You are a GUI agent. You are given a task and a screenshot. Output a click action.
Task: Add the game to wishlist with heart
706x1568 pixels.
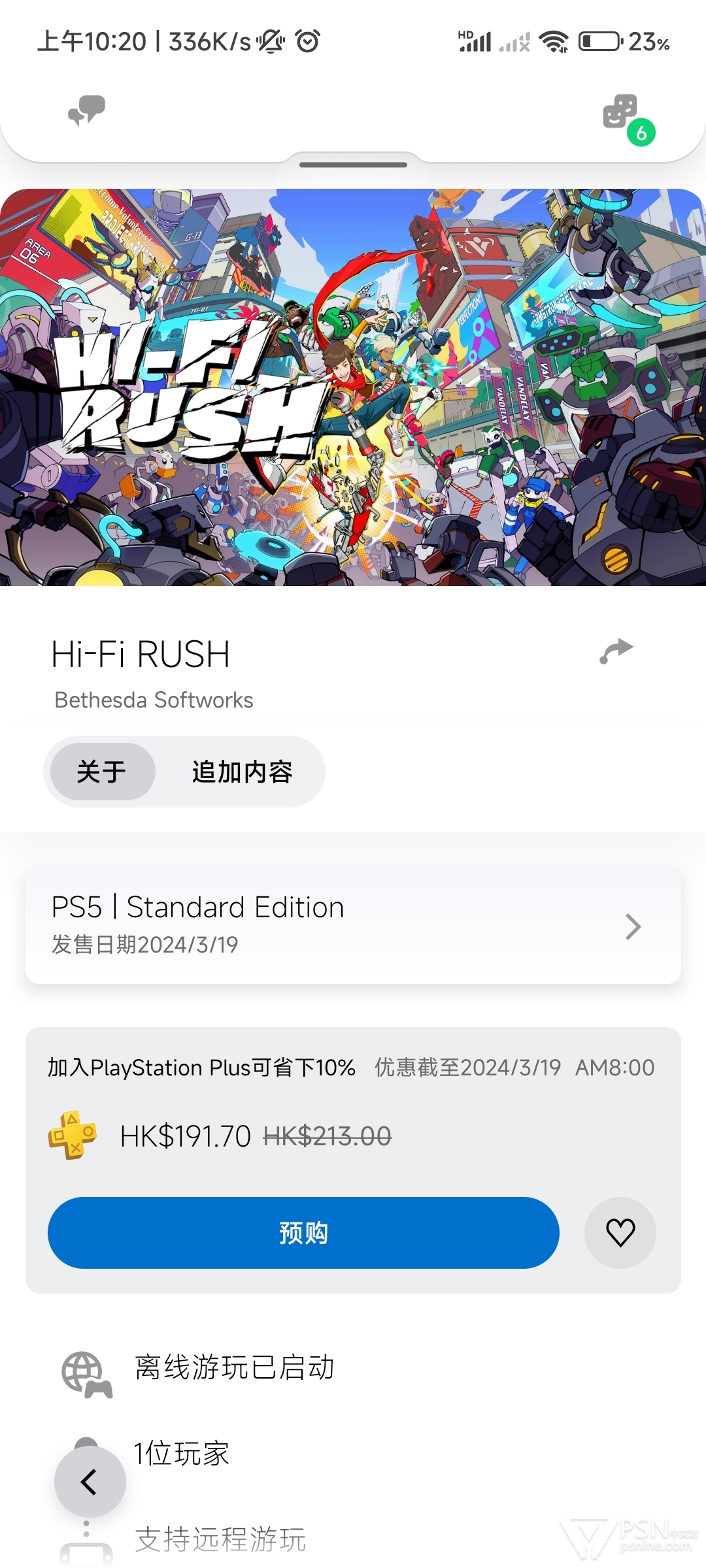[x=620, y=1233]
